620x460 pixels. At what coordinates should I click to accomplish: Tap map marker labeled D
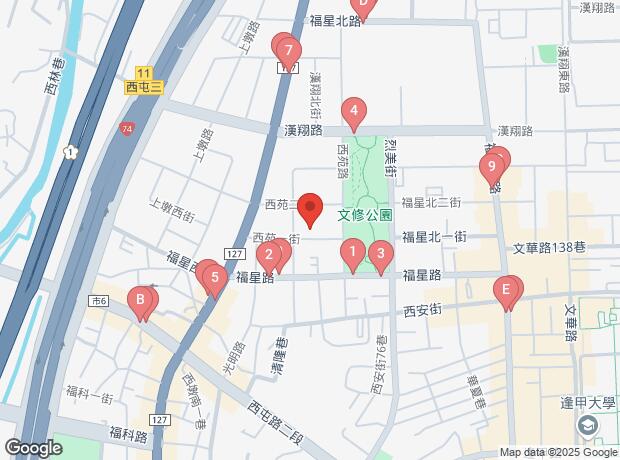pyautogui.click(x=363, y=5)
